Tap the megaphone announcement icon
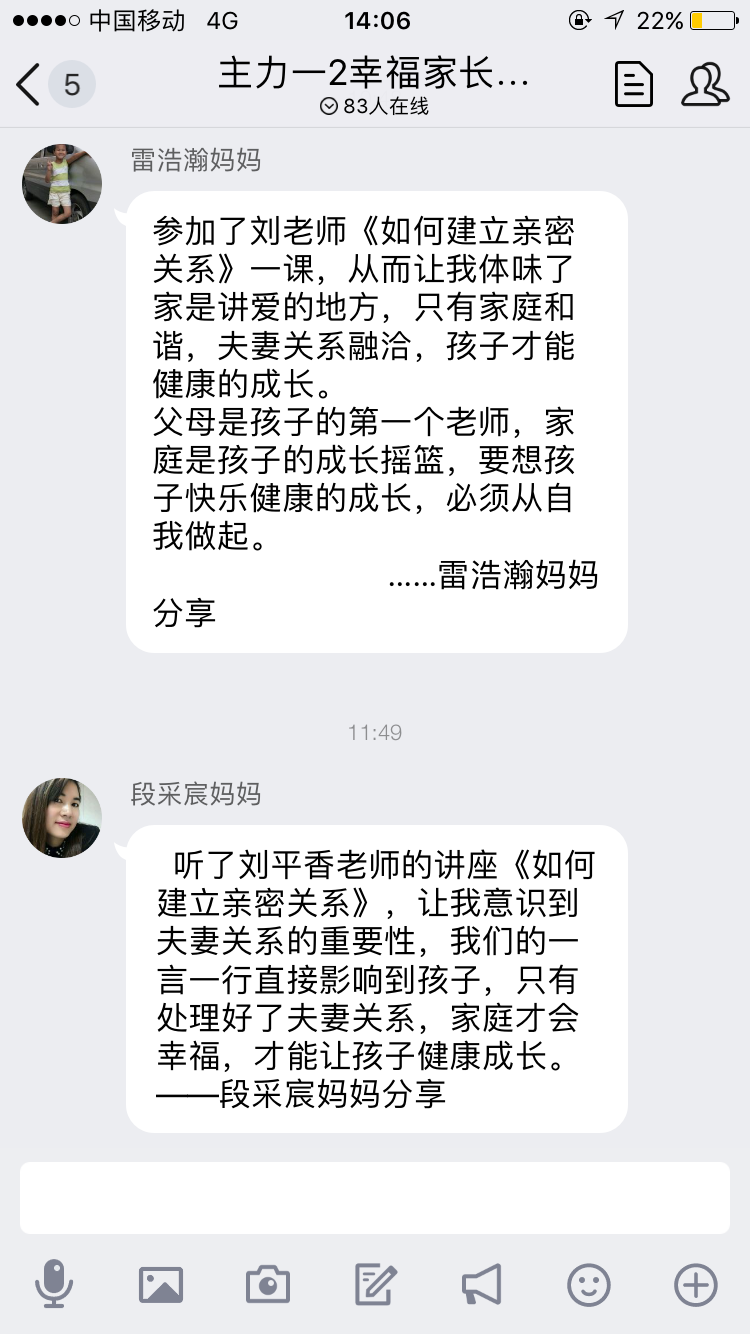The width and height of the screenshot is (750, 1334). 482,1284
